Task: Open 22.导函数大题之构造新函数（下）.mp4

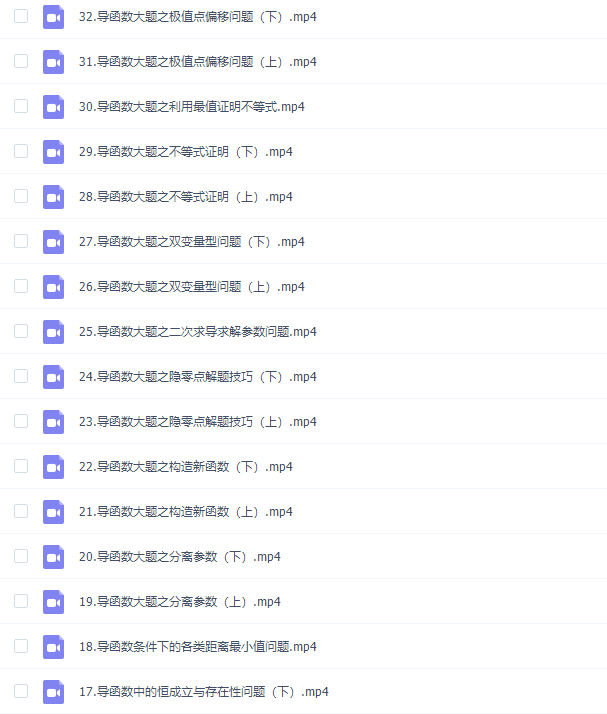Action: 185,467
